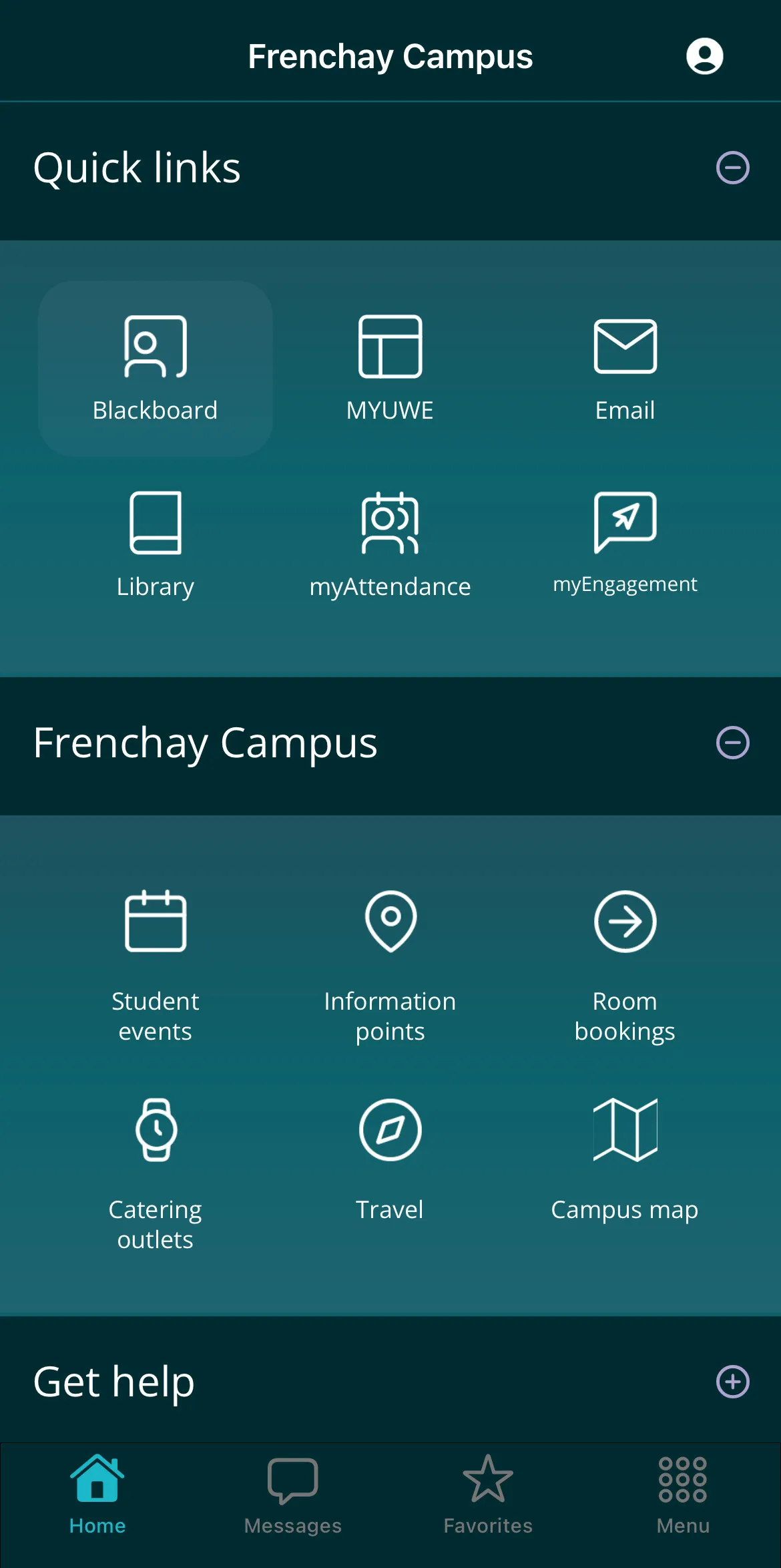
Task: Go to the Library link
Action: 156,544
